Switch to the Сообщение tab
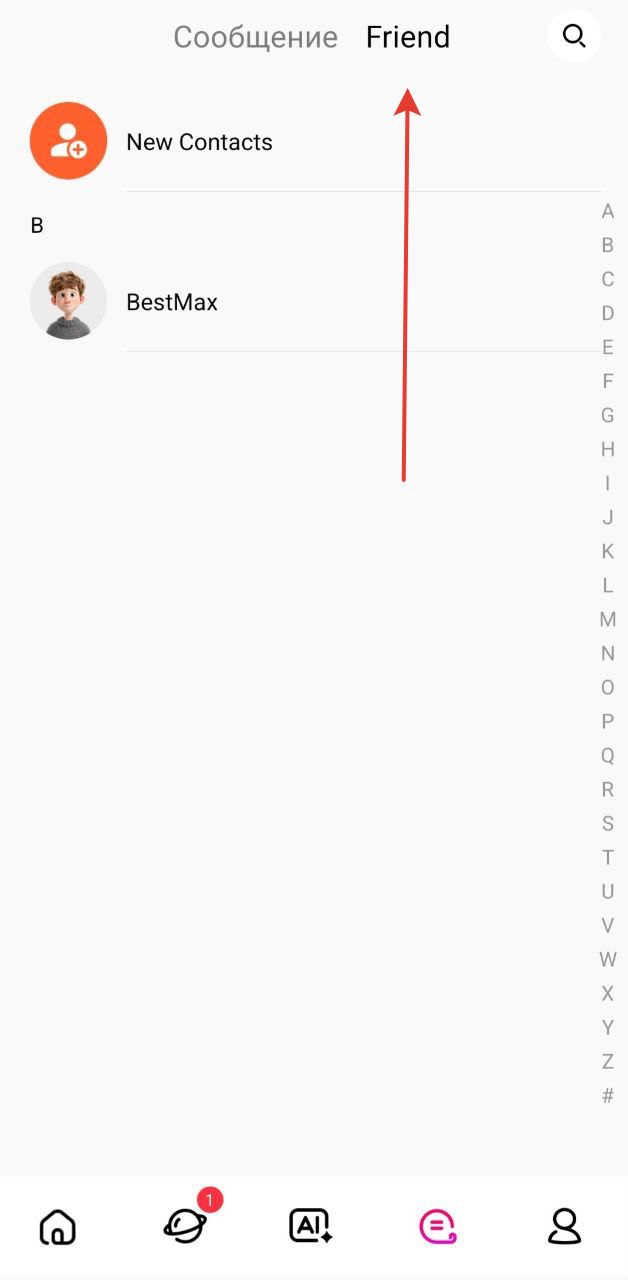 [255, 37]
